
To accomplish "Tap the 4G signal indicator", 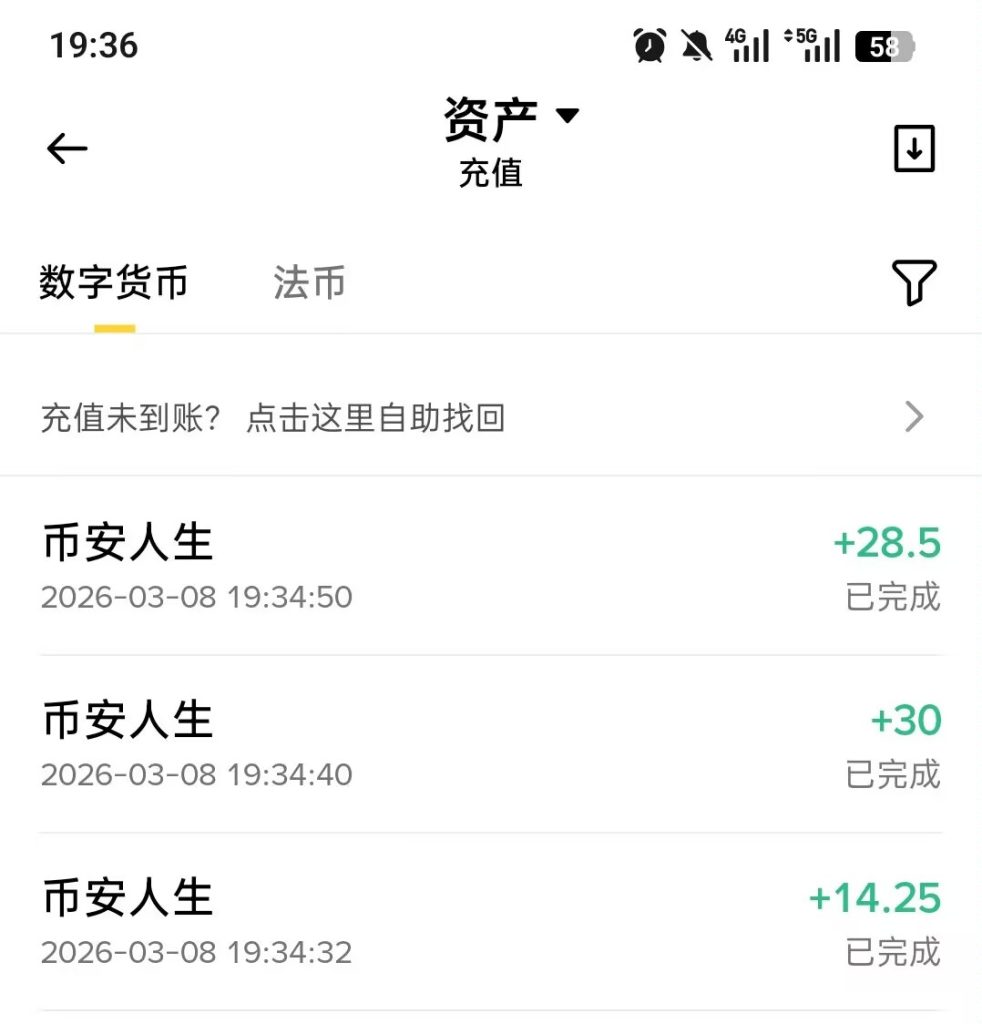I will (745, 46).
